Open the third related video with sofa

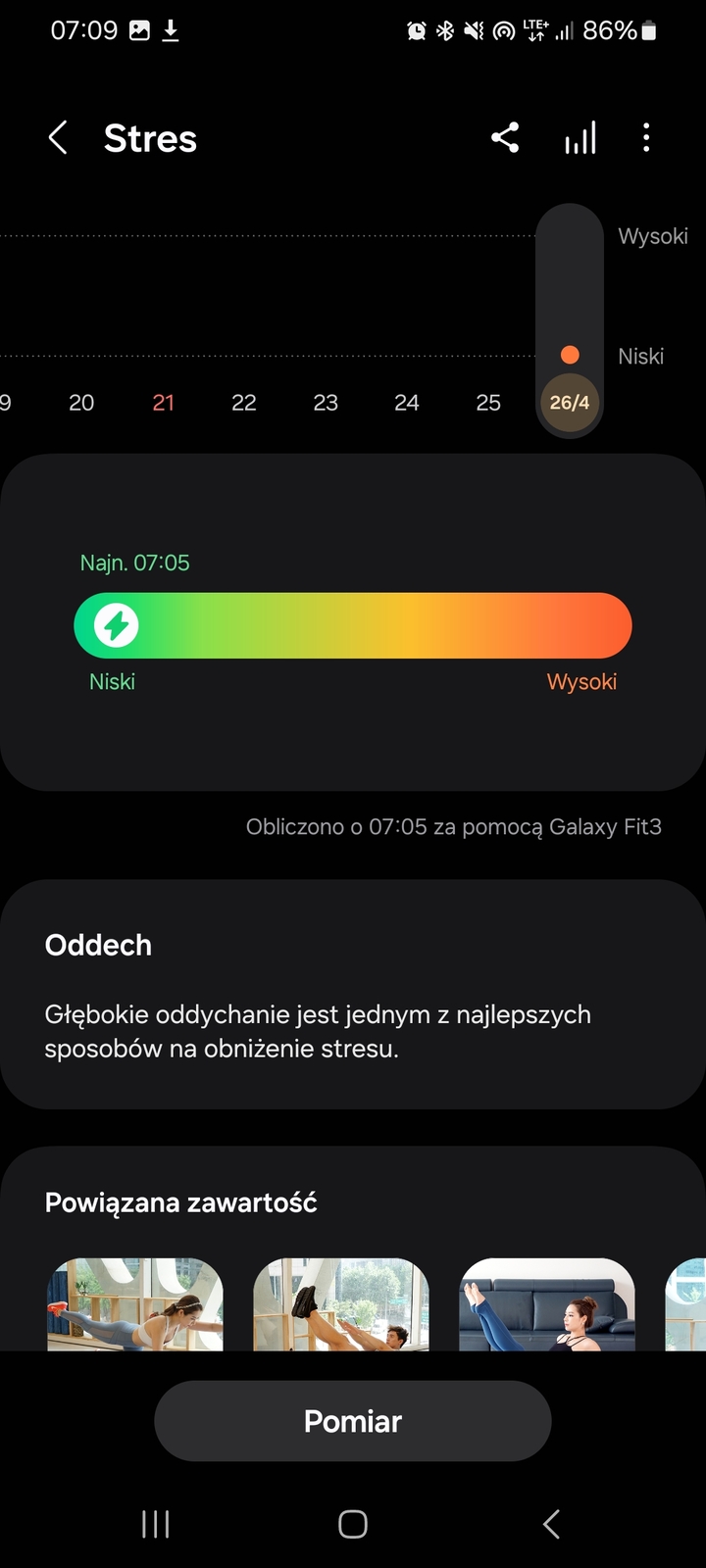pyautogui.click(x=547, y=1304)
